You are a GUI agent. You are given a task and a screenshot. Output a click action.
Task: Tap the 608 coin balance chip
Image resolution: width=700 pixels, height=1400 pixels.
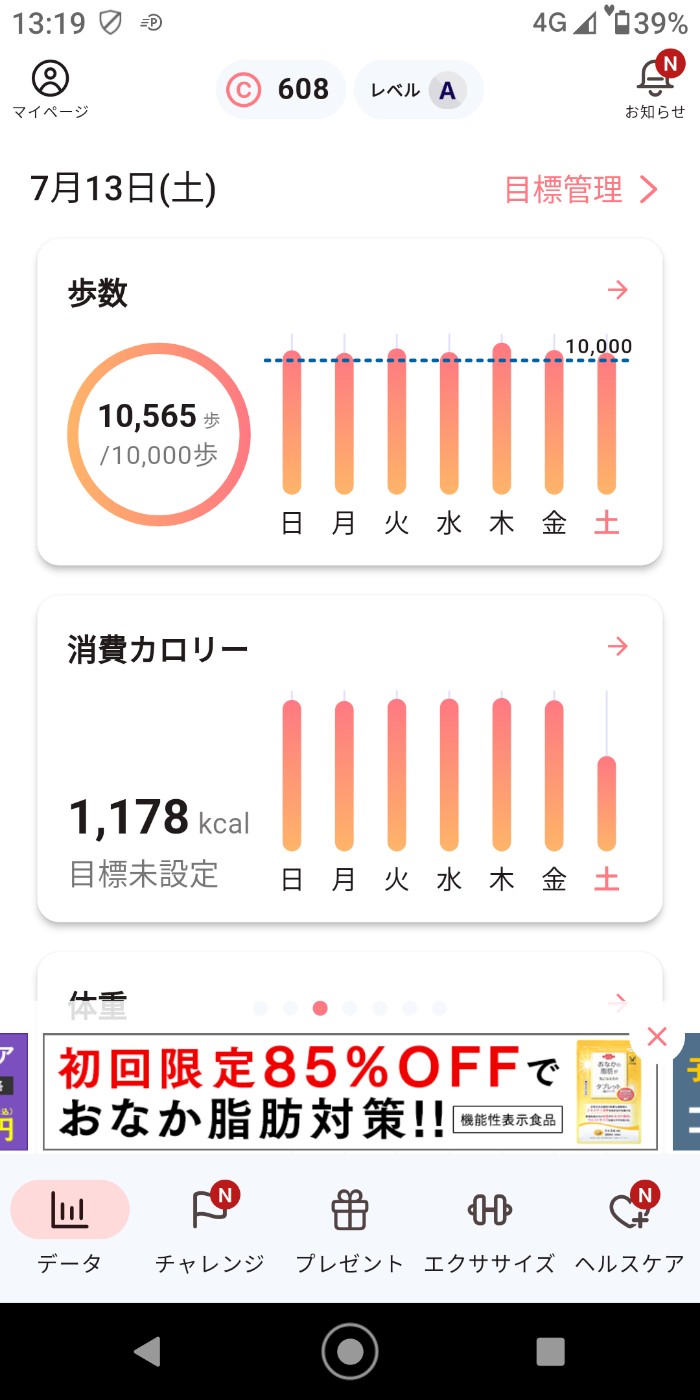point(281,90)
